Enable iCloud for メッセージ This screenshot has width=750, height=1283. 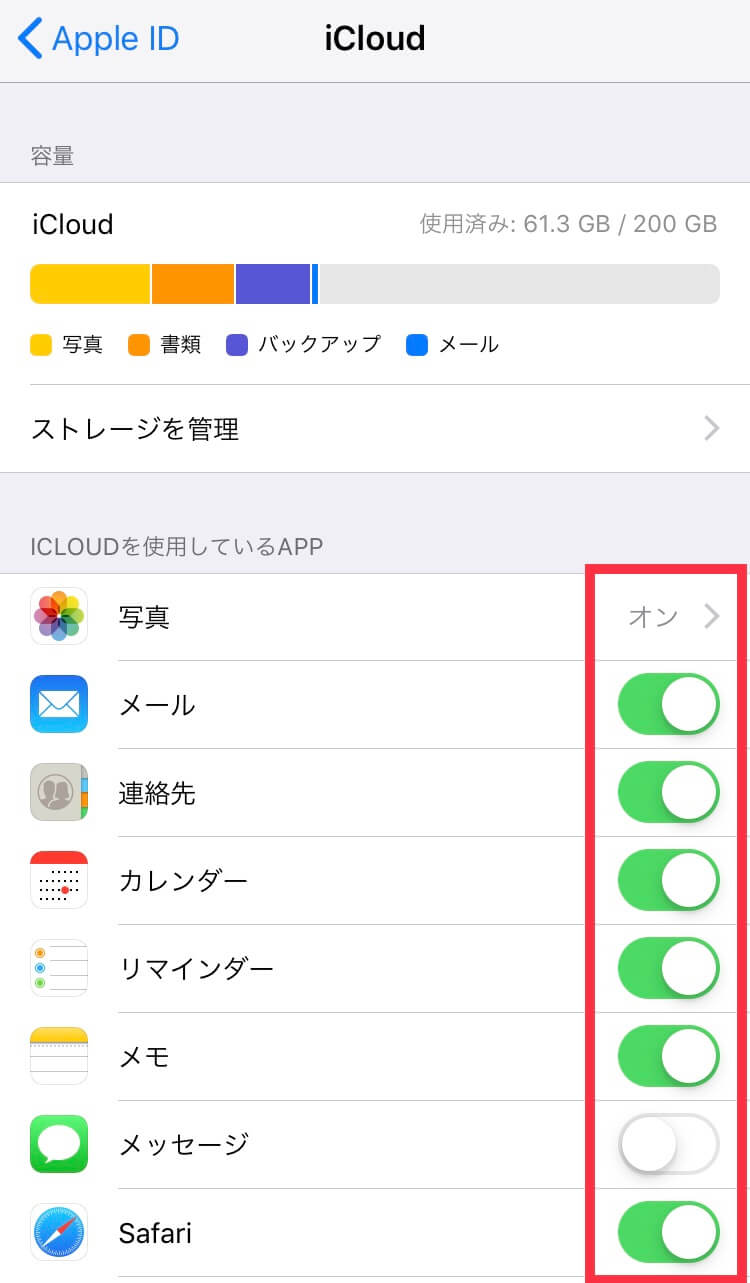click(669, 1144)
